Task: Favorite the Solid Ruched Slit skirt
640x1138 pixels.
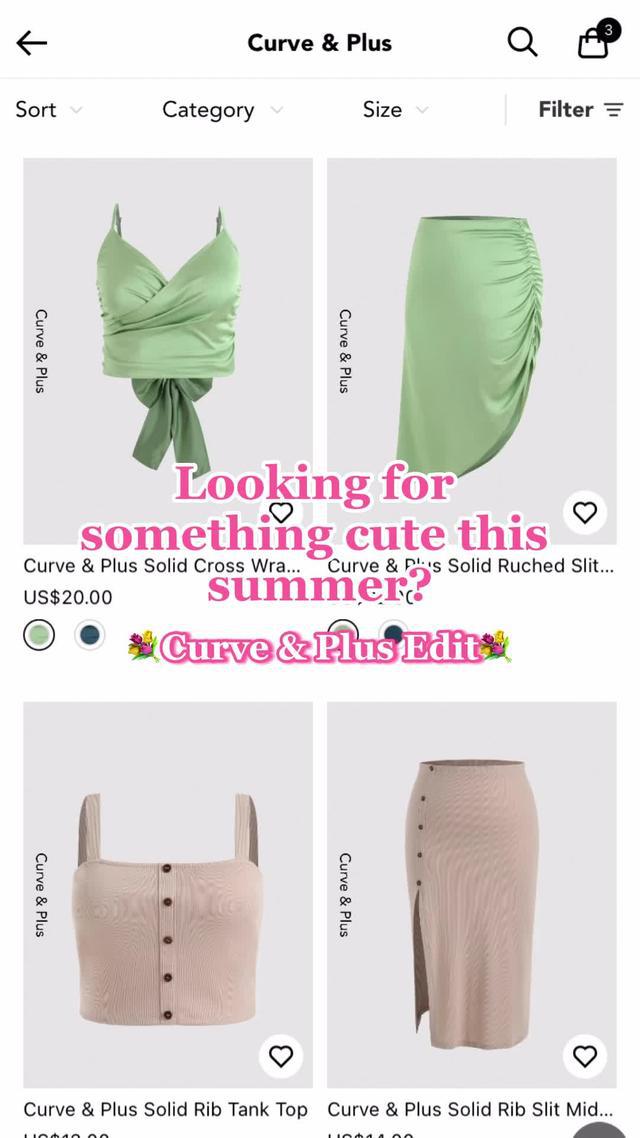Action: pos(585,513)
